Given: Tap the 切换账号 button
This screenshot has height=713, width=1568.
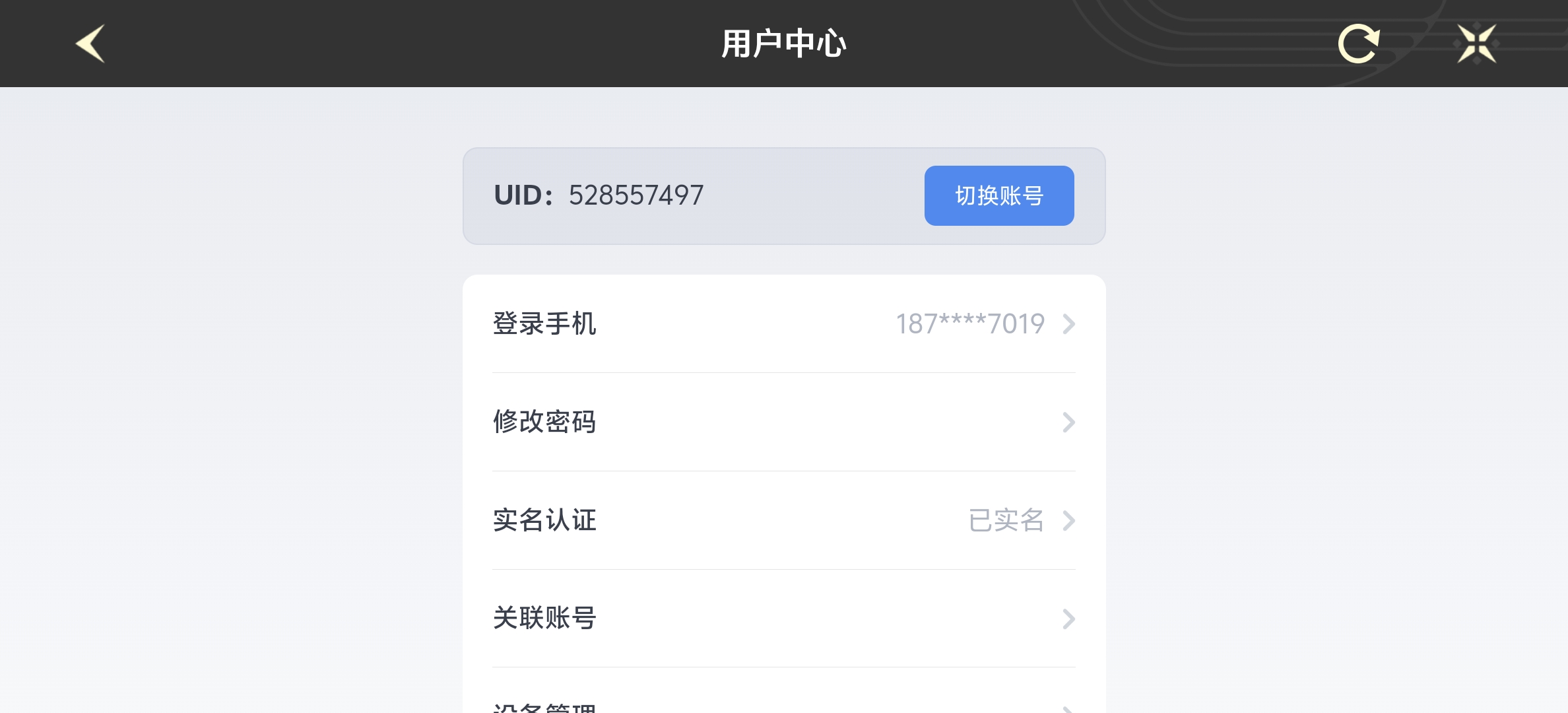Looking at the screenshot, I should pos(998,195).
